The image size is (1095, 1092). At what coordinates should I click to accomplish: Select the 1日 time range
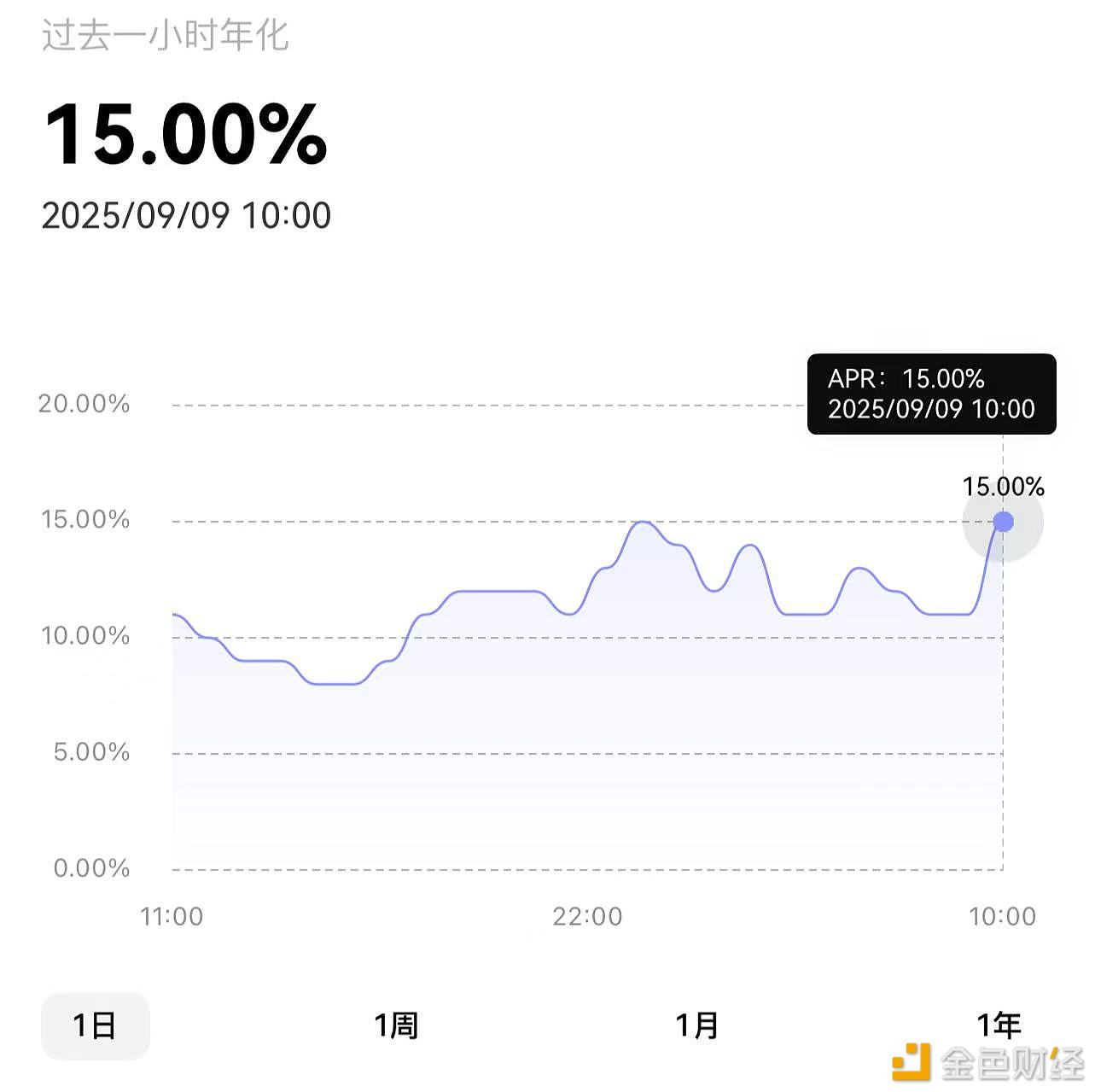pyautogui.click(x=95, y=1025)
